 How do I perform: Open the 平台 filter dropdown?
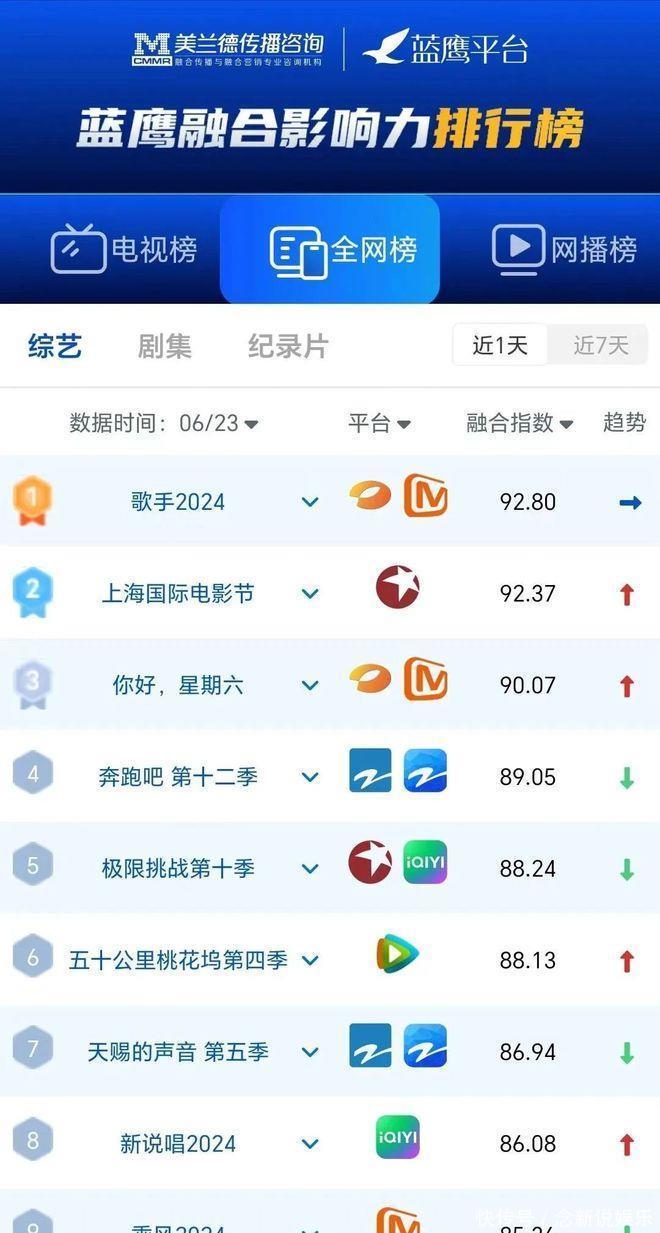click(379, 423)
